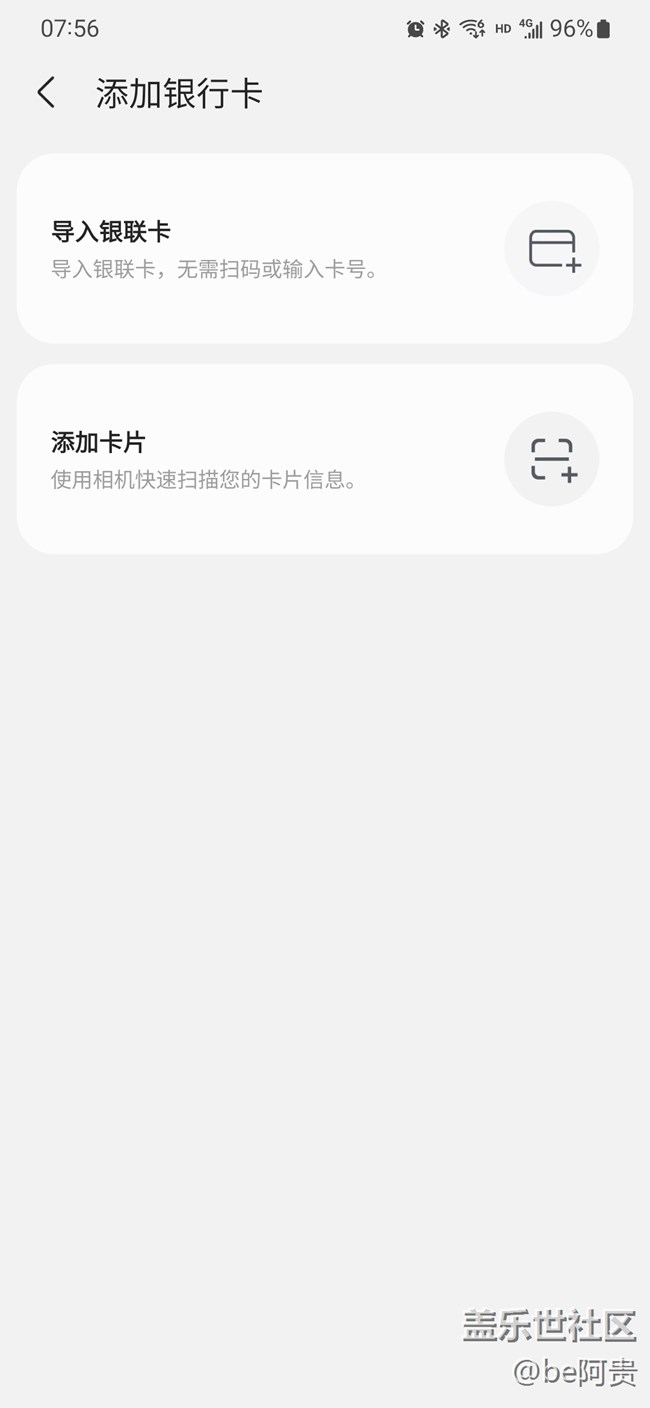650x1408 pixels.
Task: Go back from 添加银行卡 page
Action: point(46,93)
